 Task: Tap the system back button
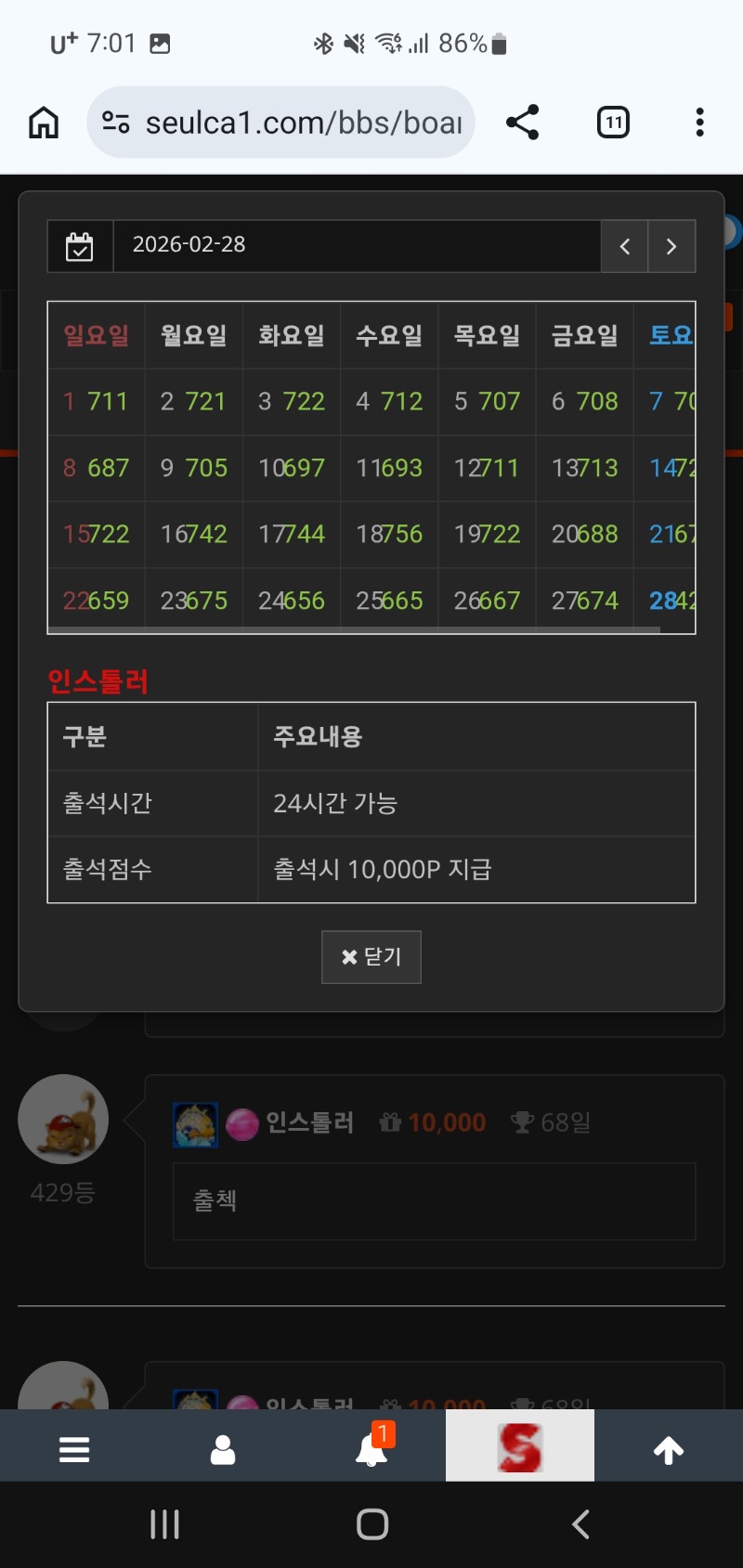580,1524
